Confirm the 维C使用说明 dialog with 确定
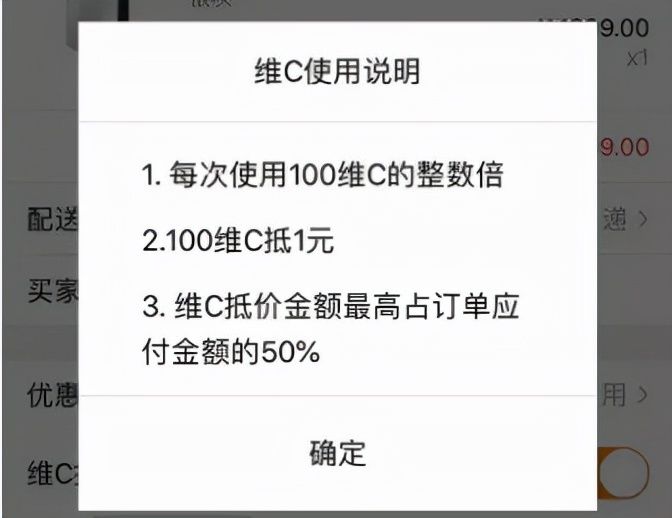Viewport: 672px width, 518px height. pyautogui.click(x=337, y=452)
